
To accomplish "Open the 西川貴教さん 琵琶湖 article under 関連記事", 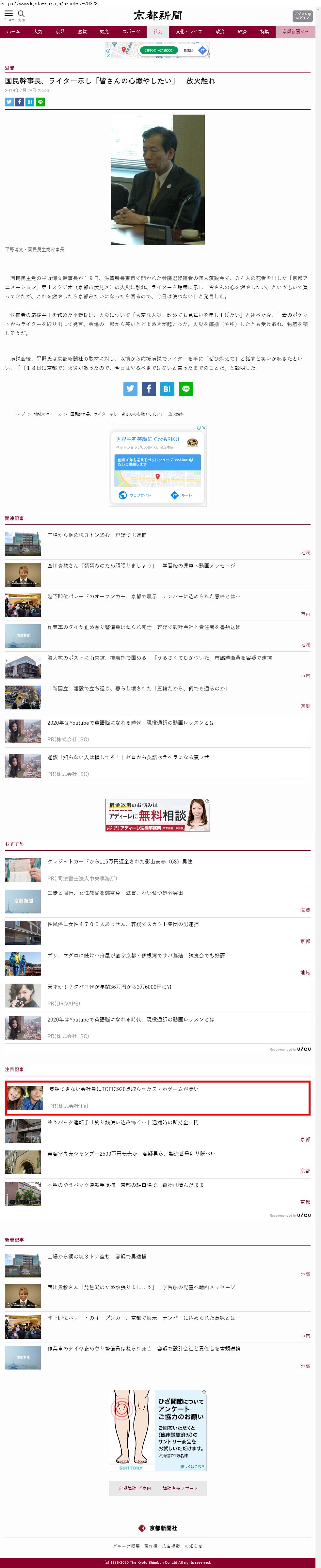I will (x=141, y=565).
